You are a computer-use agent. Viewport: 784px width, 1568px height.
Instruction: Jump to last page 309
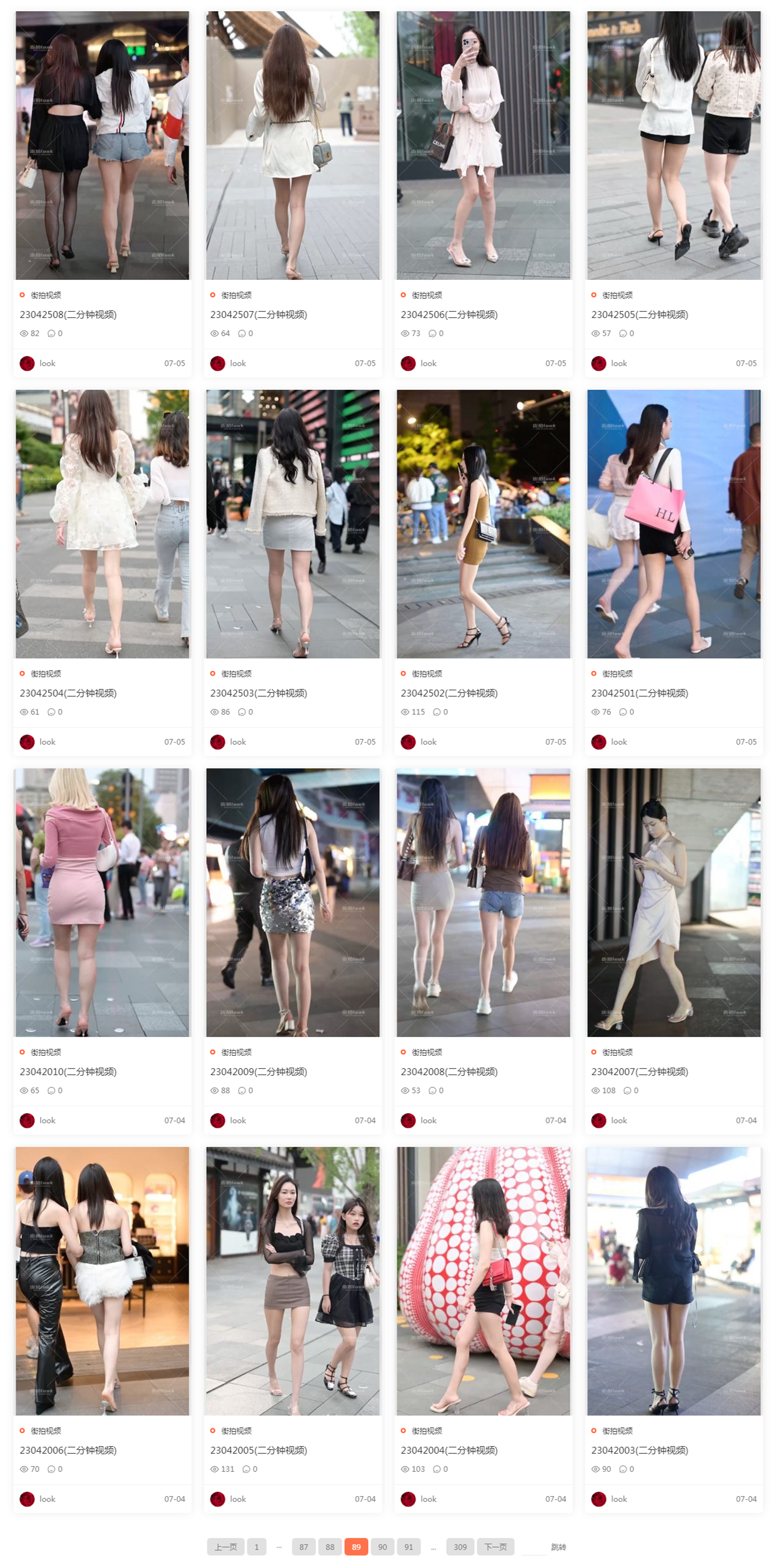point(460,1547)
